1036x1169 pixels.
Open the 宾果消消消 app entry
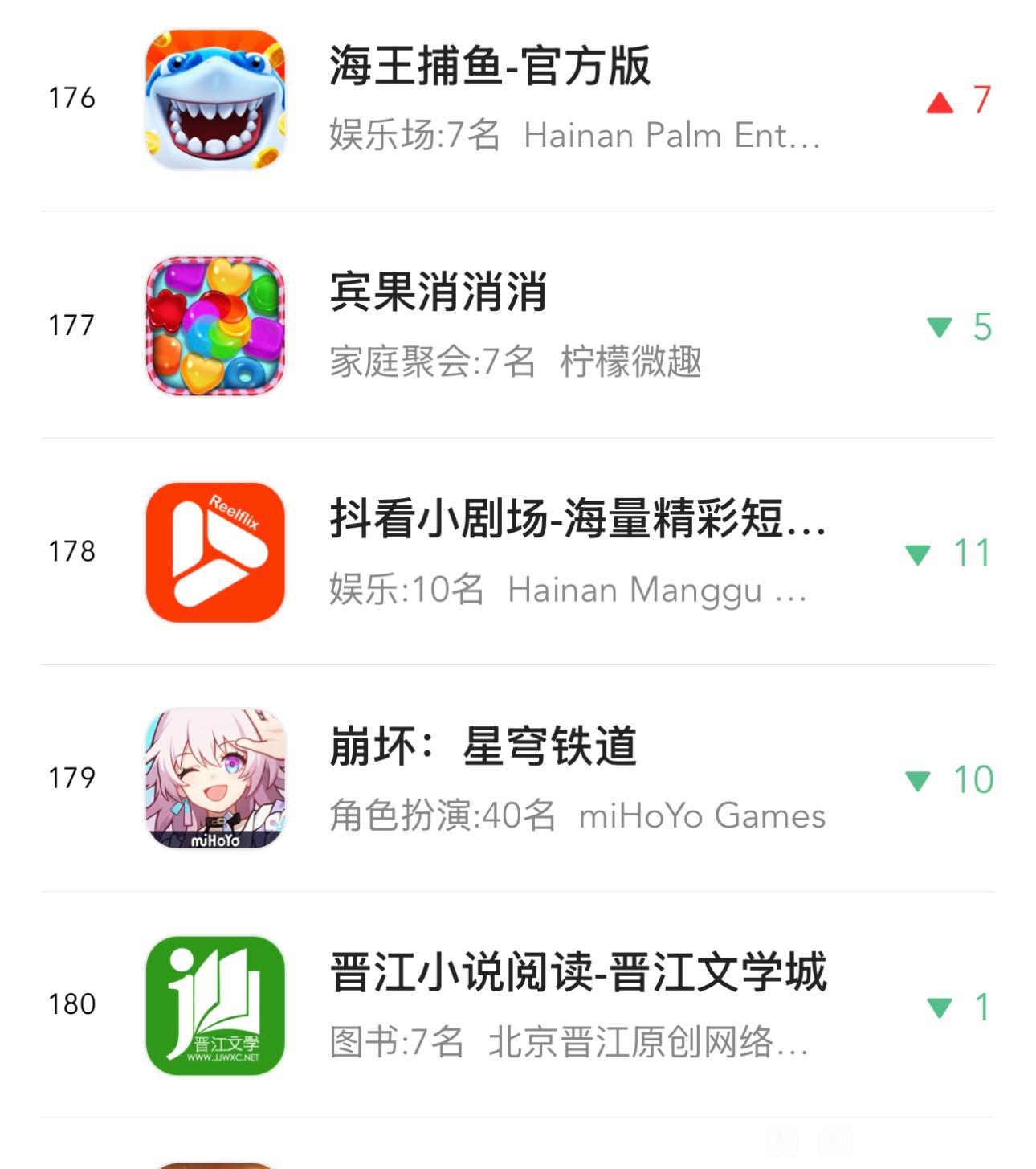438,292
